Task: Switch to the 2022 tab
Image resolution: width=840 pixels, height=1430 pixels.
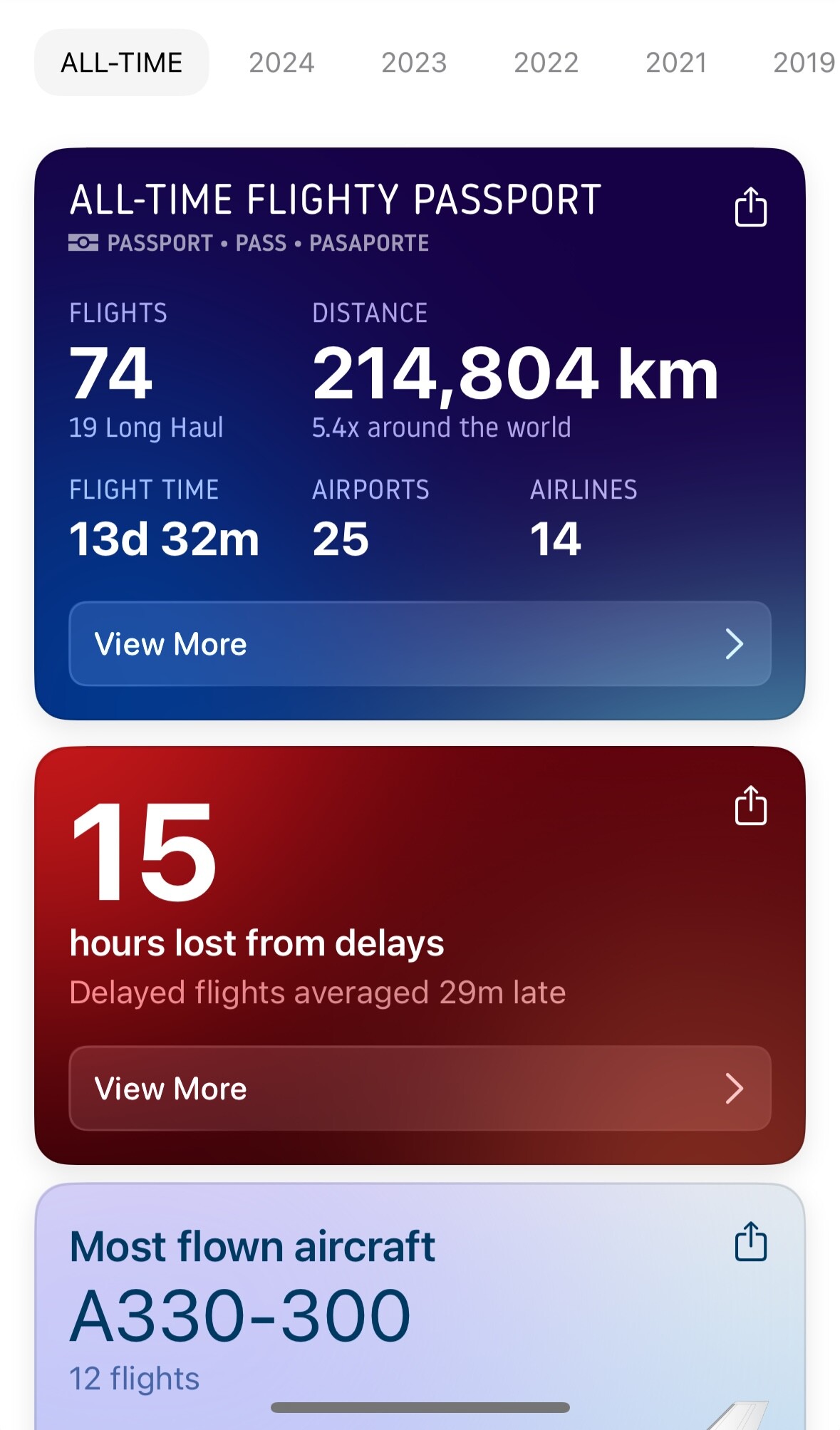Action: pos(546,63)
